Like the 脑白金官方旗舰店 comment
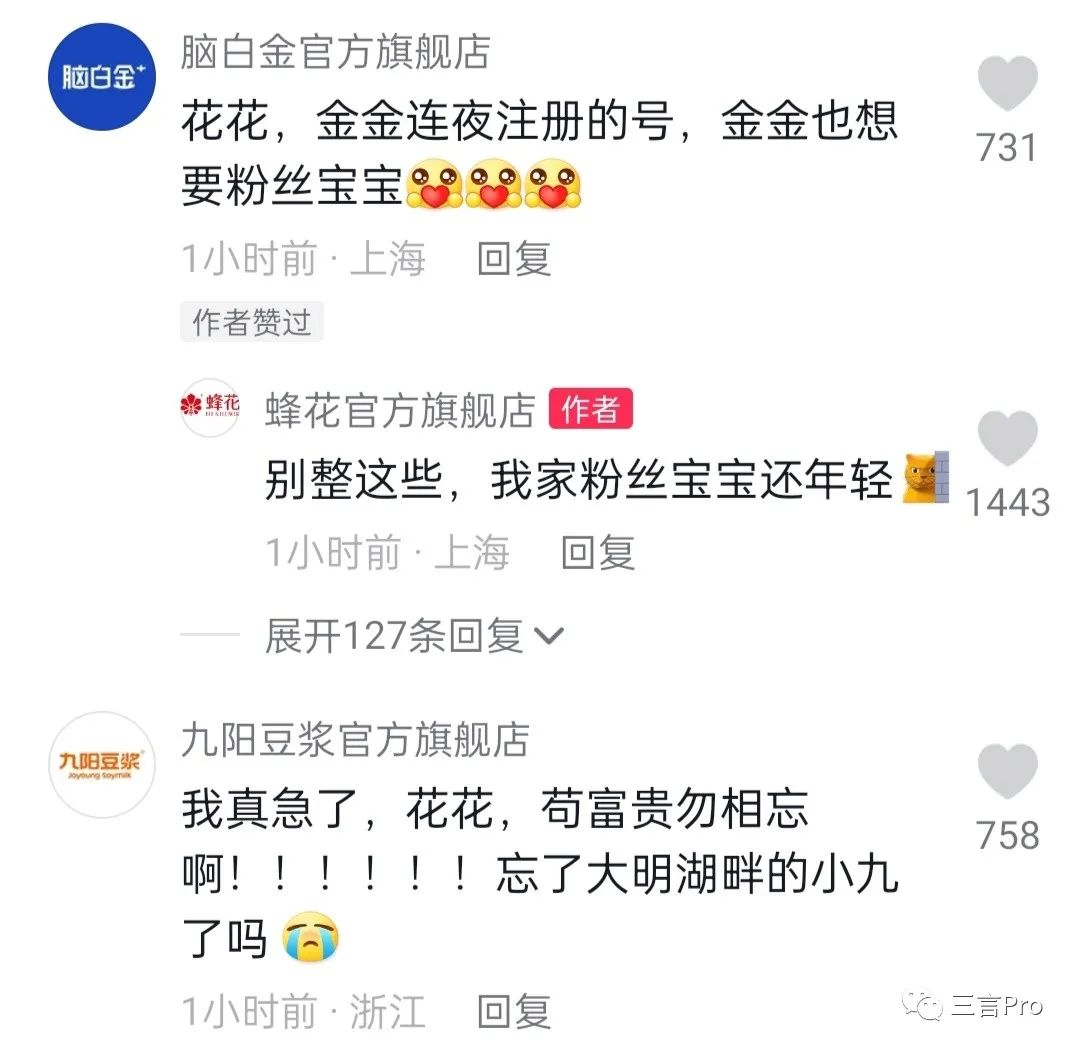This screenshot has width=1078, height=1052. click(1007, 86)
